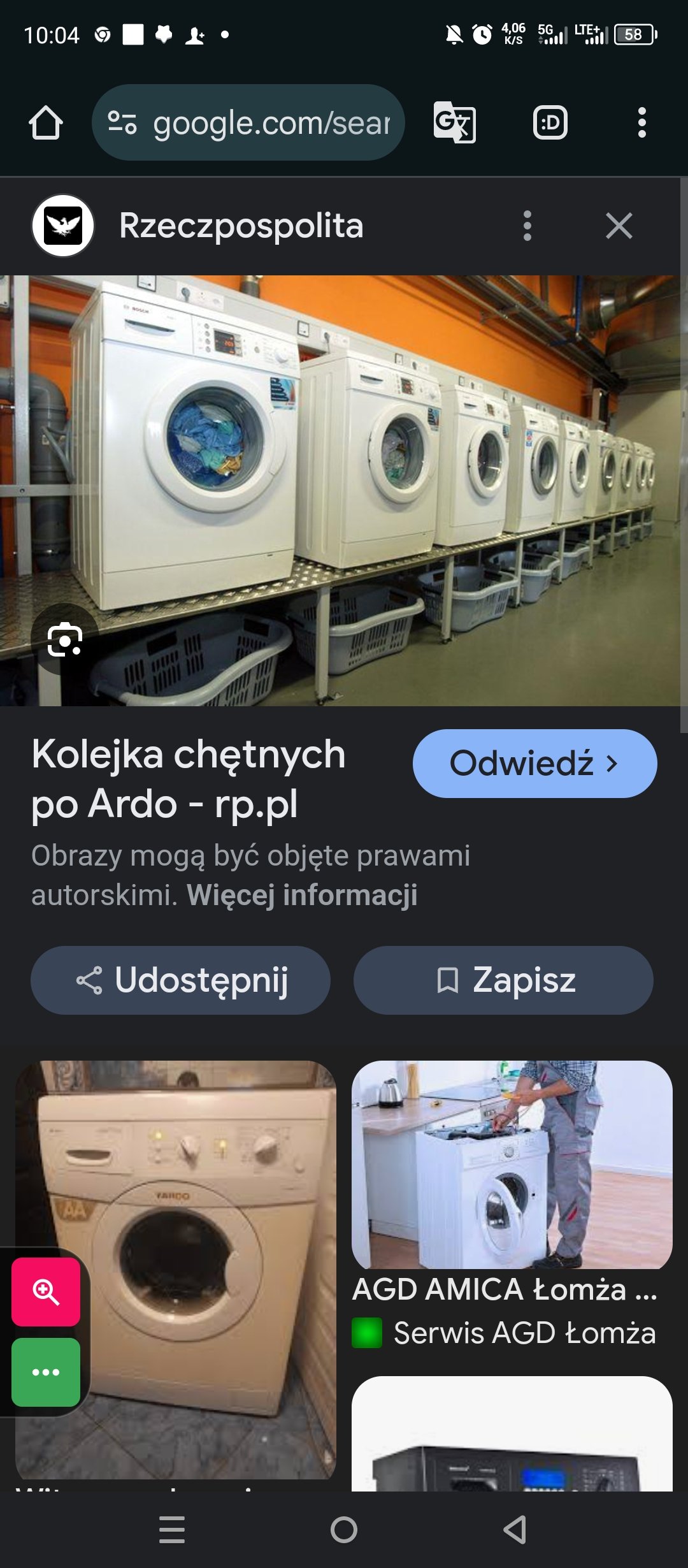Tap the green three-dots floating button
Image resolution: width=688 pixels, height=1568 pixels.
46,1372
